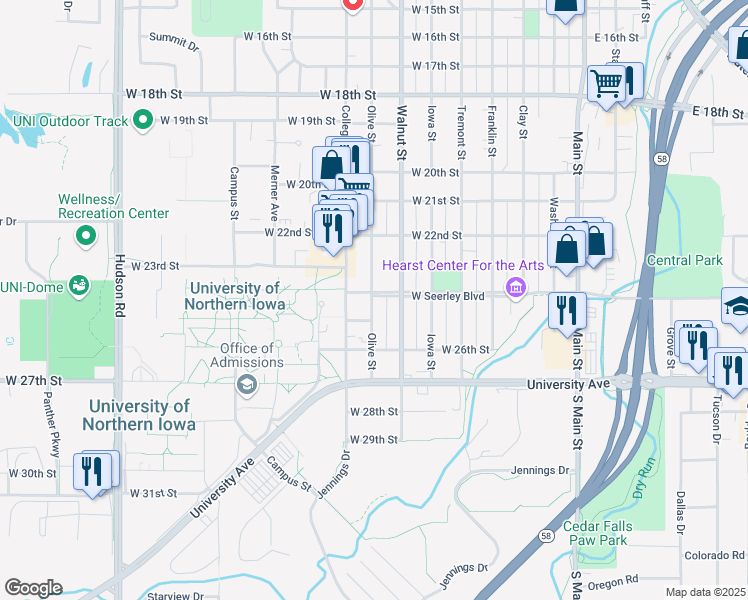The width and height of the screenshot is (748, 600).
Task: Tap the restaurant marker at W 22nd St
Action: (x=333, y=229)
